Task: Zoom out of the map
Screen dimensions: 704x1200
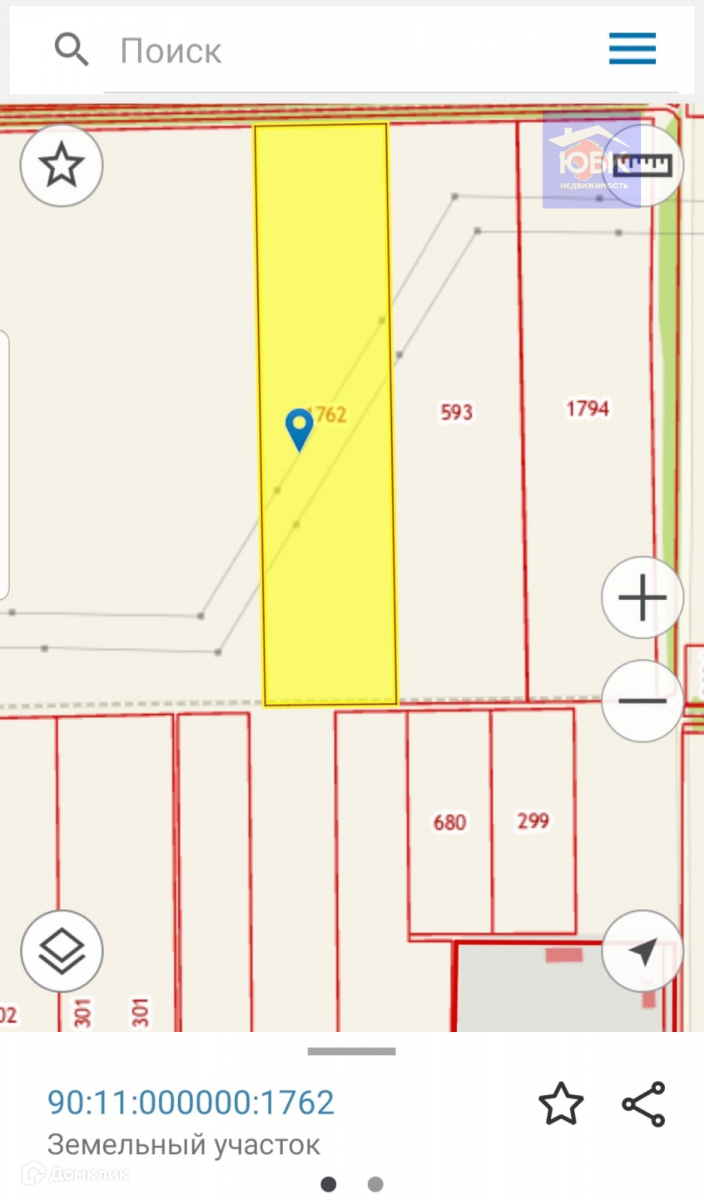Action: 642,700
